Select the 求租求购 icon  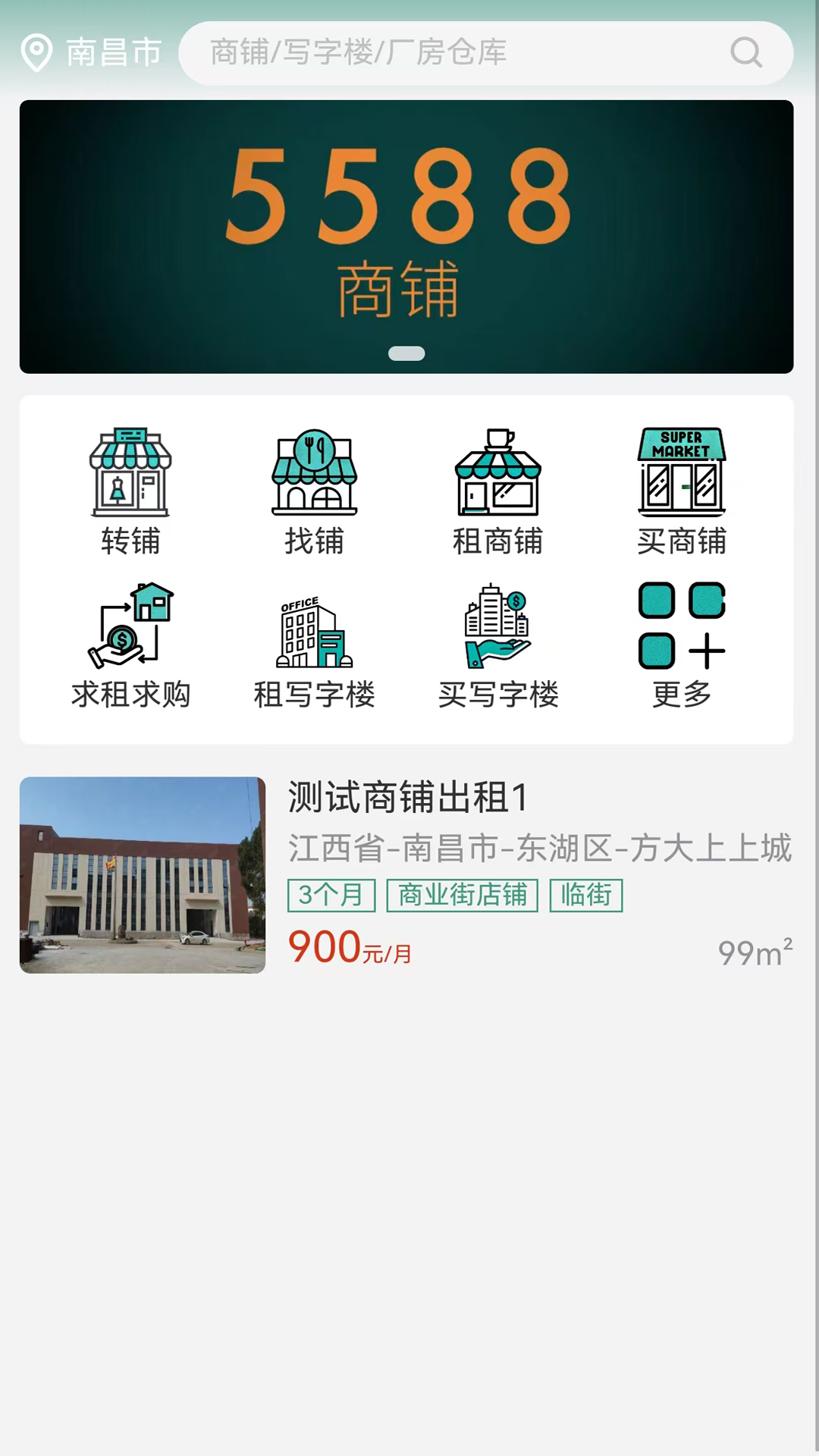tap(132, 626)
